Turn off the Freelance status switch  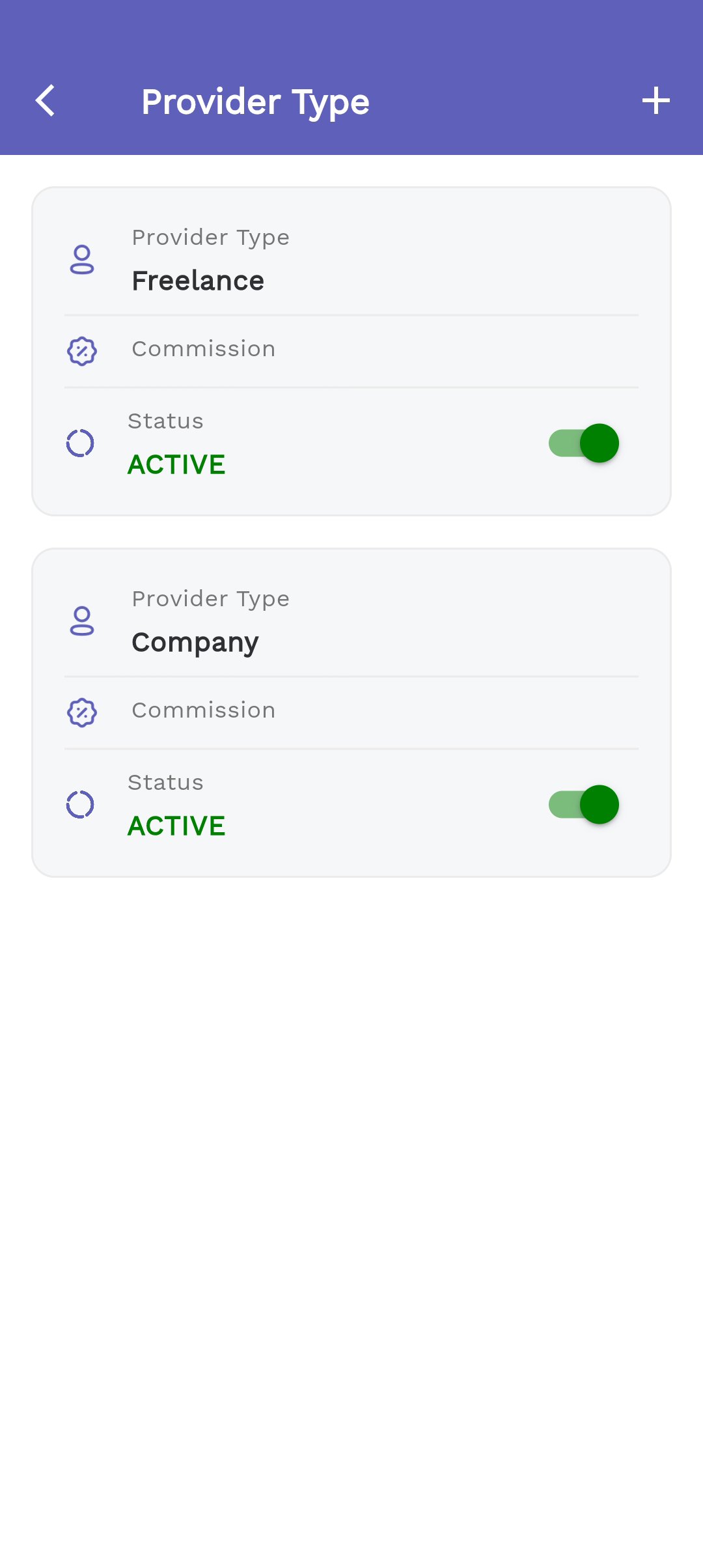pos(584,443)
